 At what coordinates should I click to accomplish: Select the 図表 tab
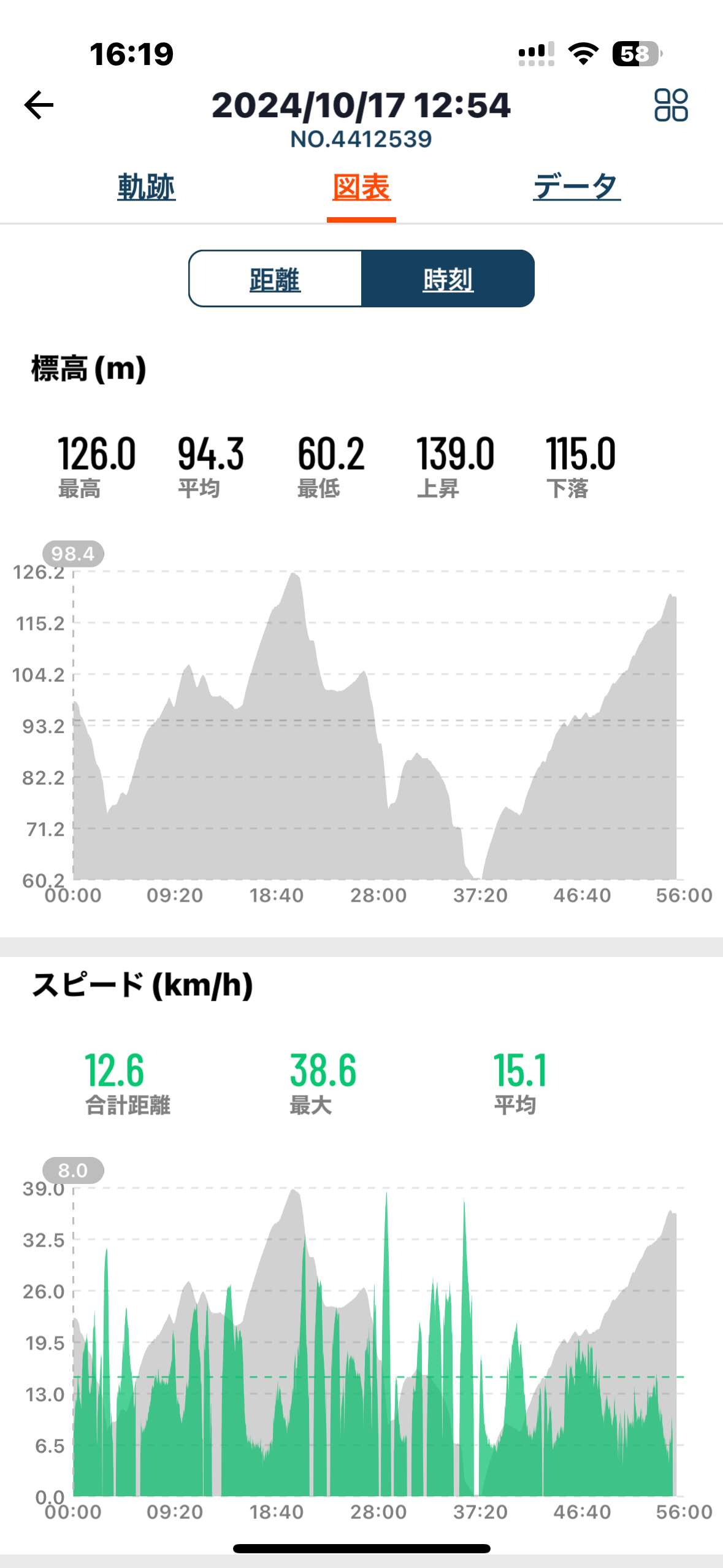(361, 187)
